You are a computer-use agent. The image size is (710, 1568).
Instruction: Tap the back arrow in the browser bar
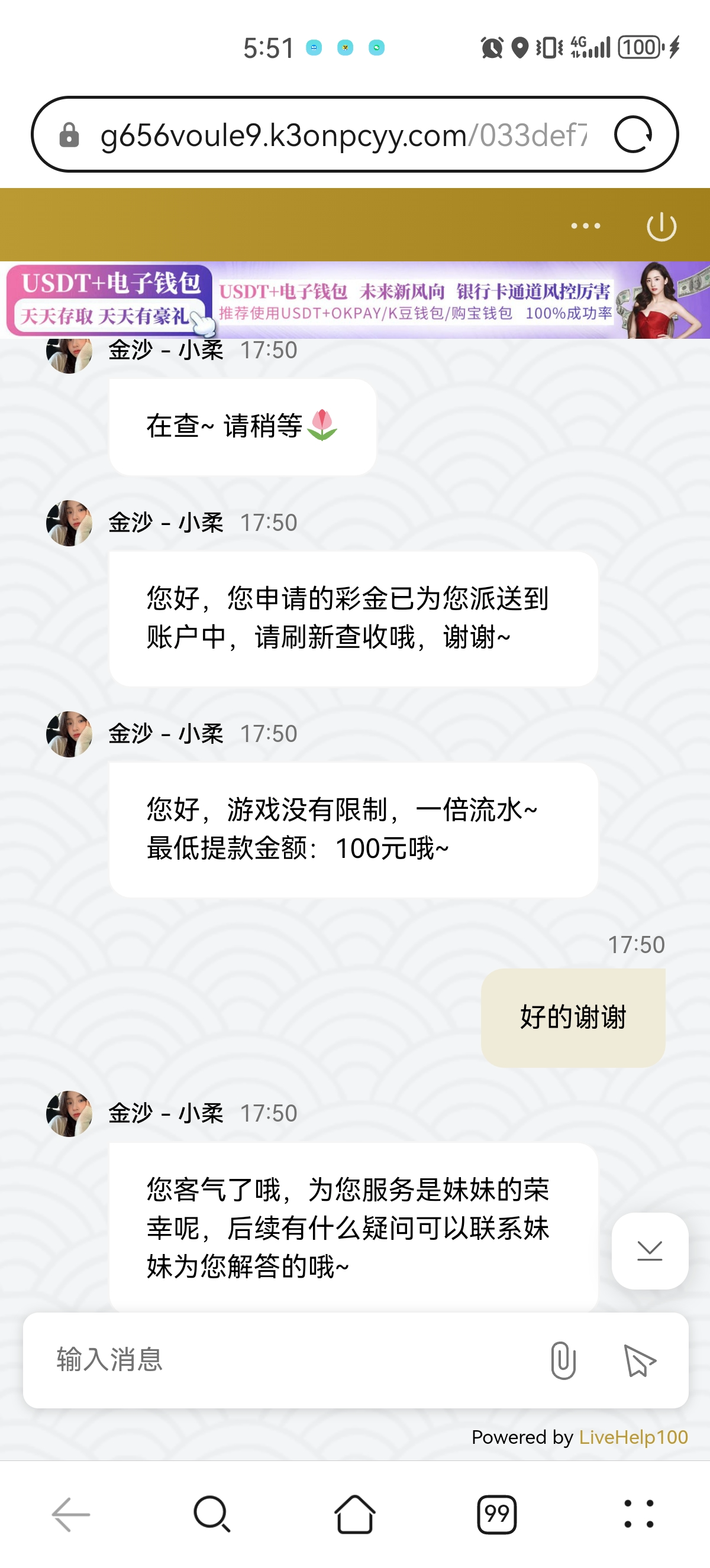(68, 1514)
